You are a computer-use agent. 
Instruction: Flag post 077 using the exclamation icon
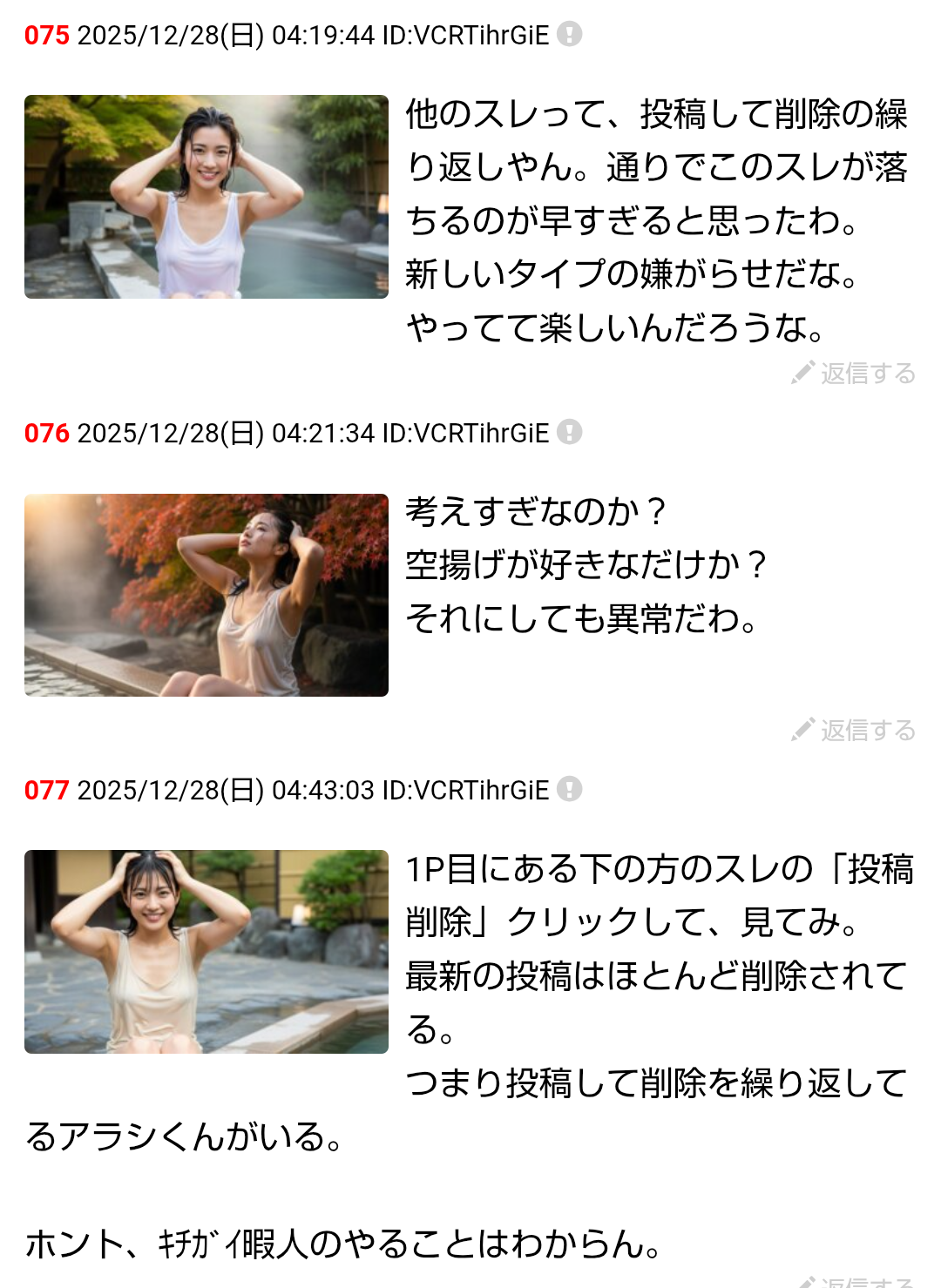[x=570, y=789]
